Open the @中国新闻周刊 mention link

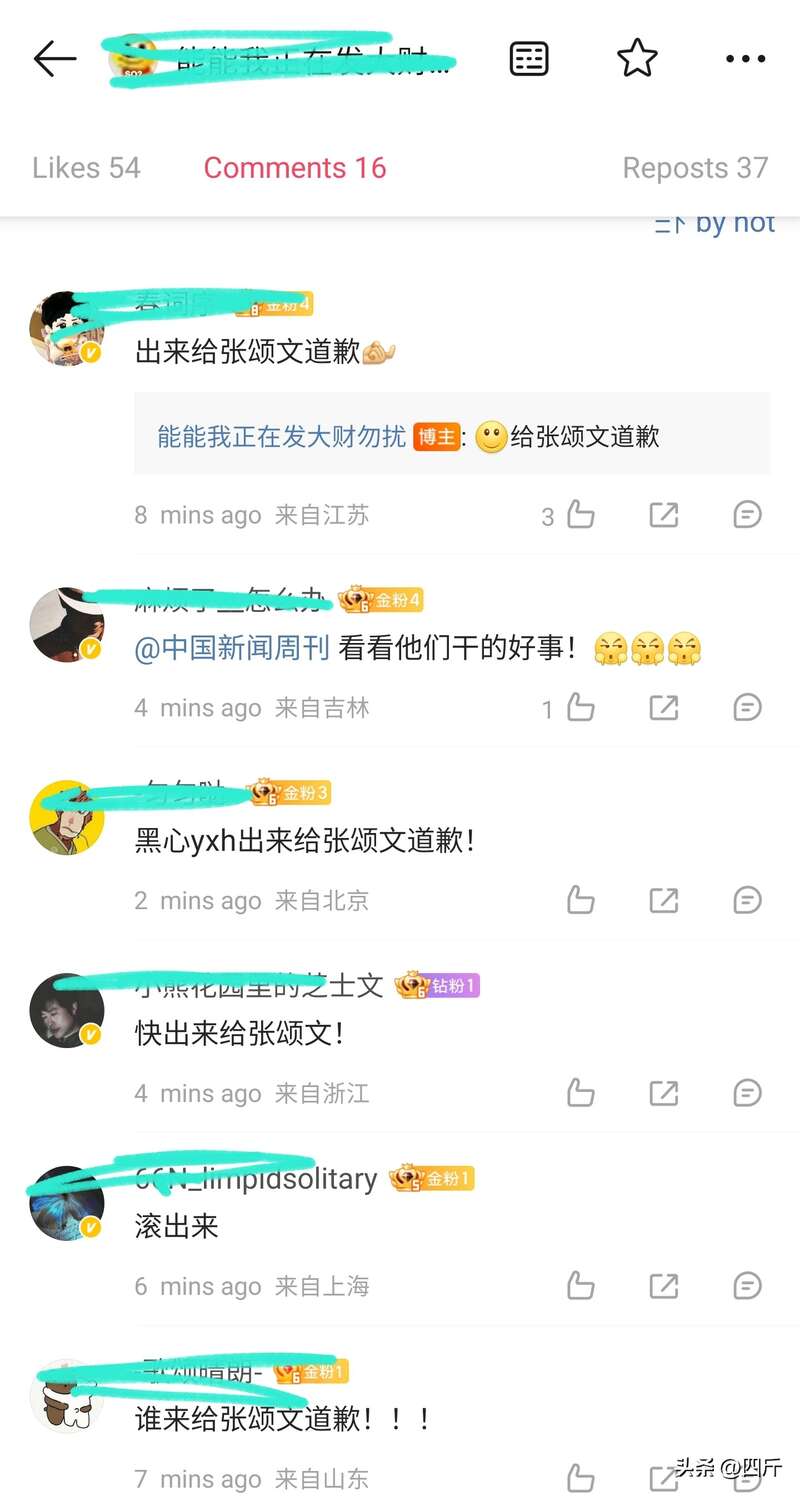coord(232,648)
